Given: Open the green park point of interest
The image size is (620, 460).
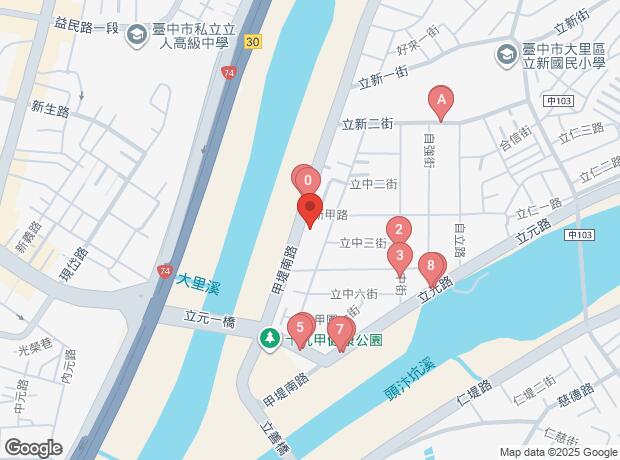Looking at the screenshot, I should point(270,339).
